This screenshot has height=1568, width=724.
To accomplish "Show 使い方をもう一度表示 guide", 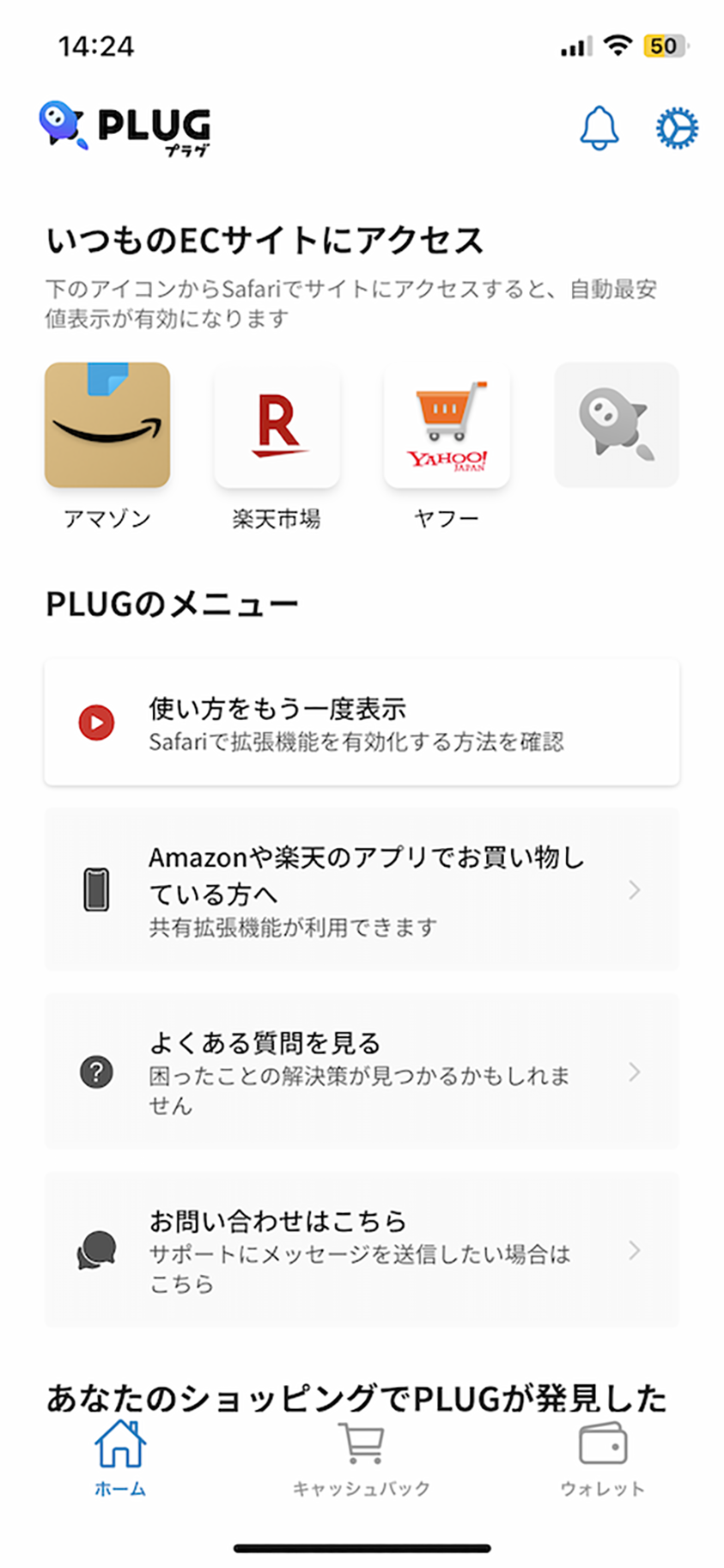I will [362, 723].
